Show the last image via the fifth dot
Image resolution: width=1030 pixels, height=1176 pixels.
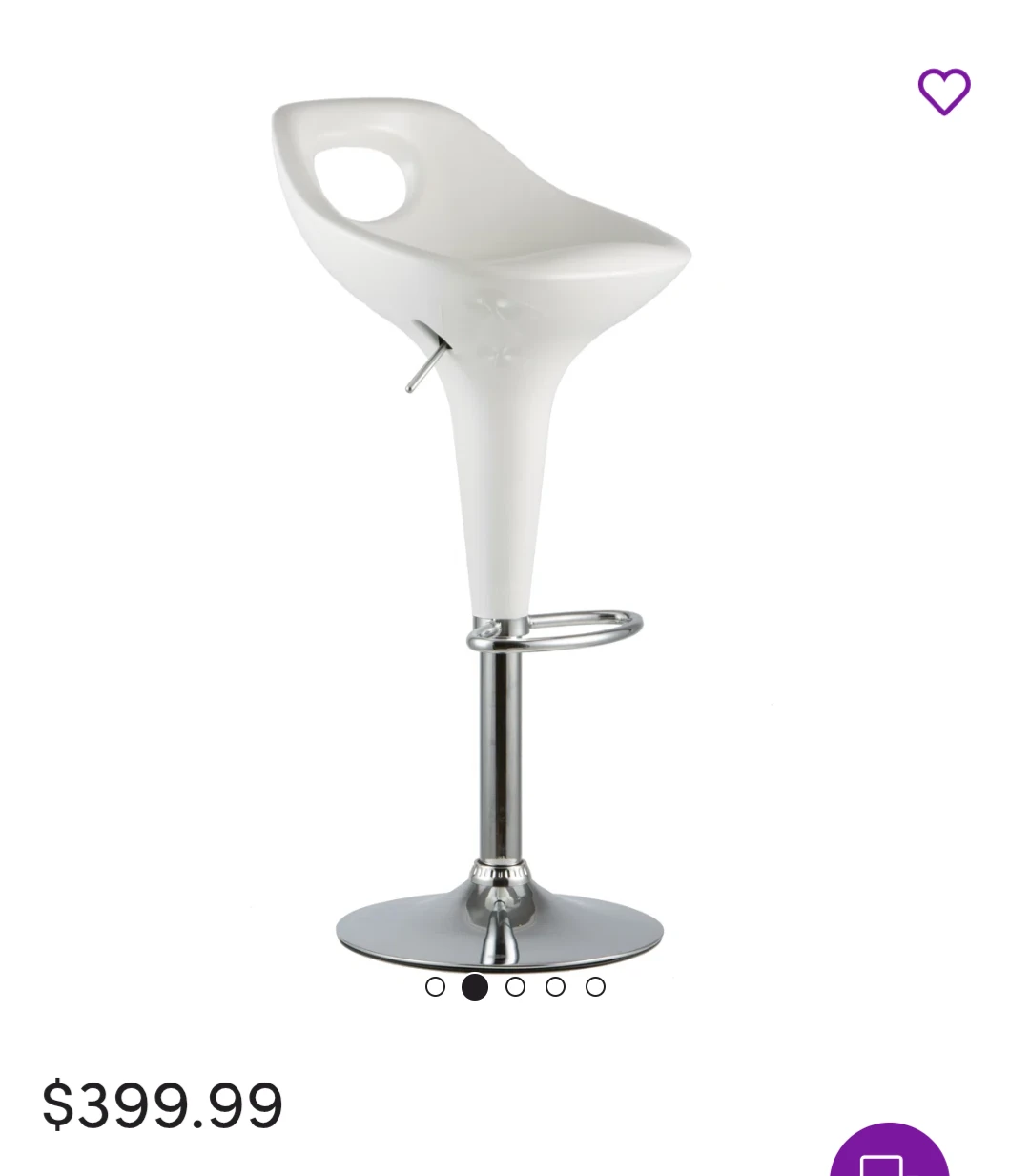point(595,987)
